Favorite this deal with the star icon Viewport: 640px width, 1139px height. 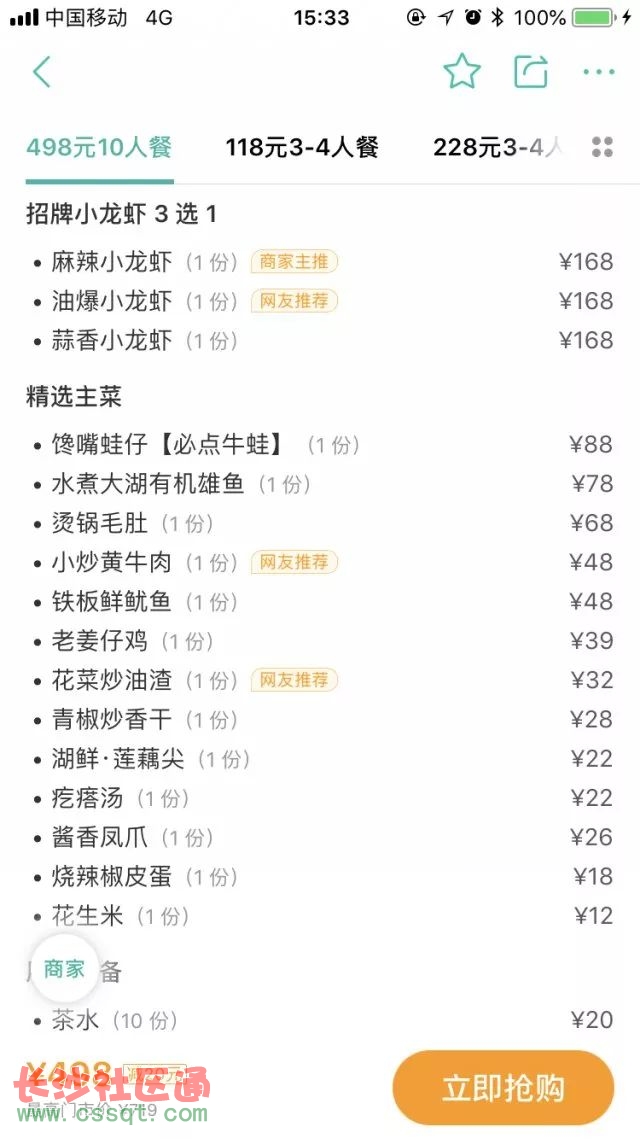pos(461,71)
